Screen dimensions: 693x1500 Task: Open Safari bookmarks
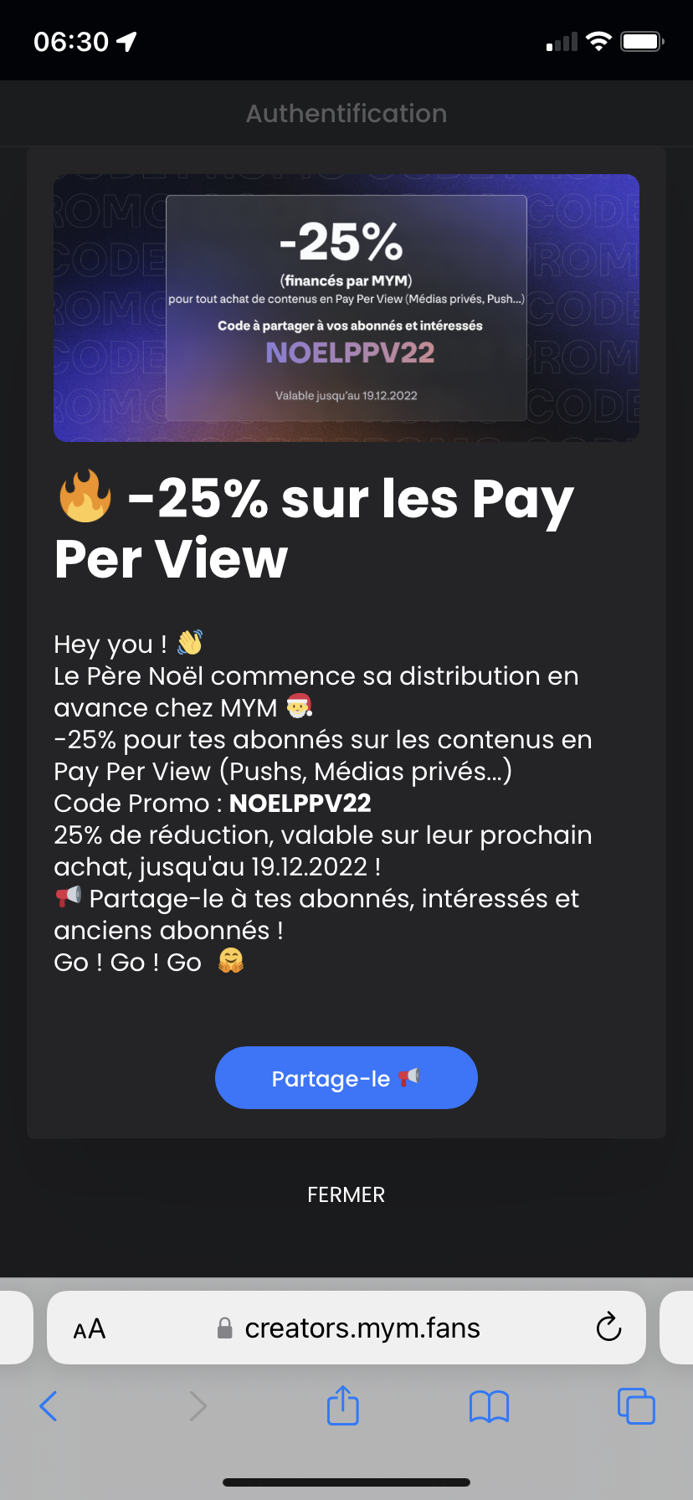pyautogui.click(x=489, y=1406)
